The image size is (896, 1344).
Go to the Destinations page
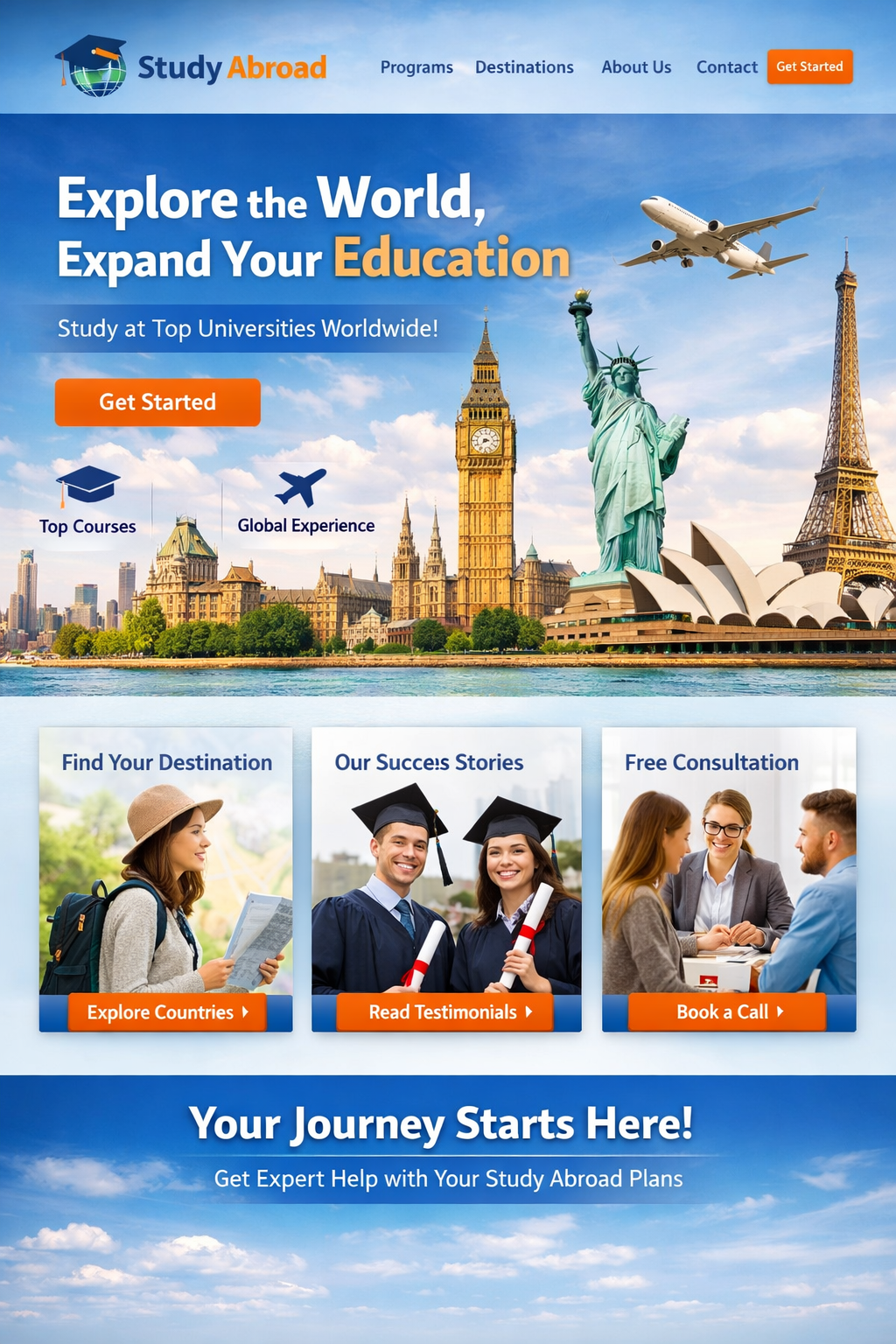(x=524, y=67)
